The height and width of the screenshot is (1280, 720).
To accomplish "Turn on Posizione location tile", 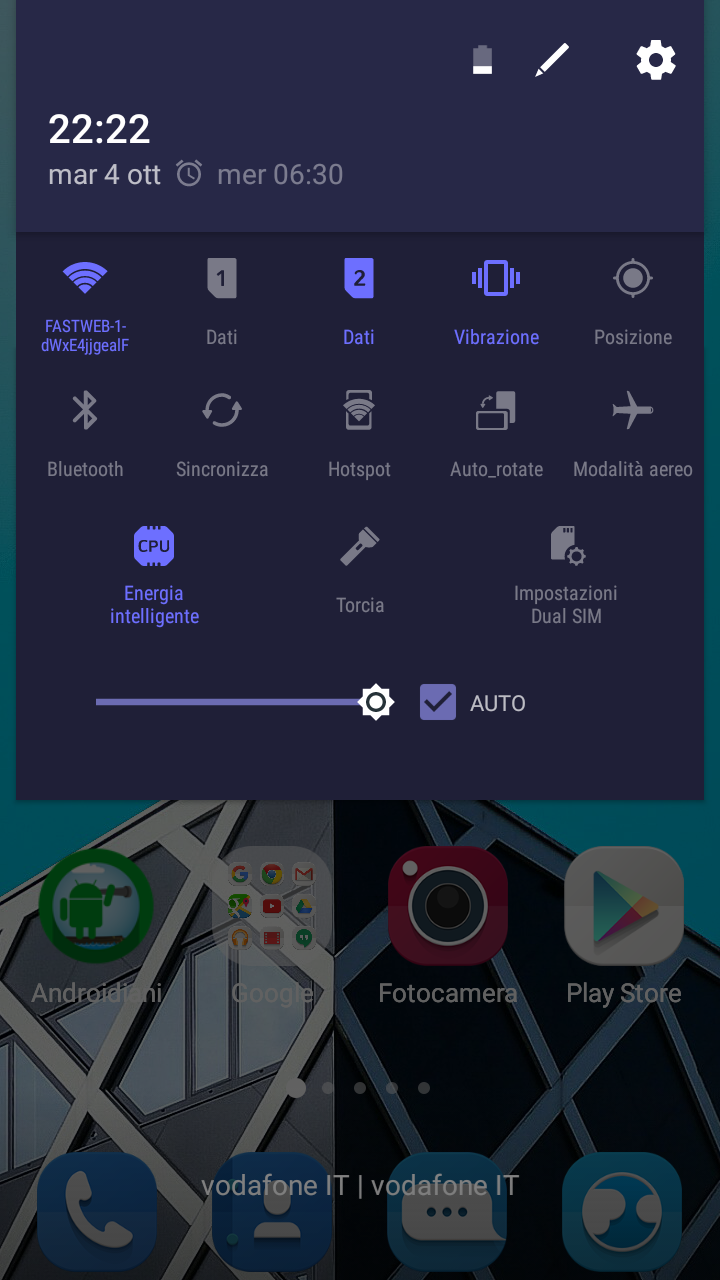I will click(x=633, y=278).
